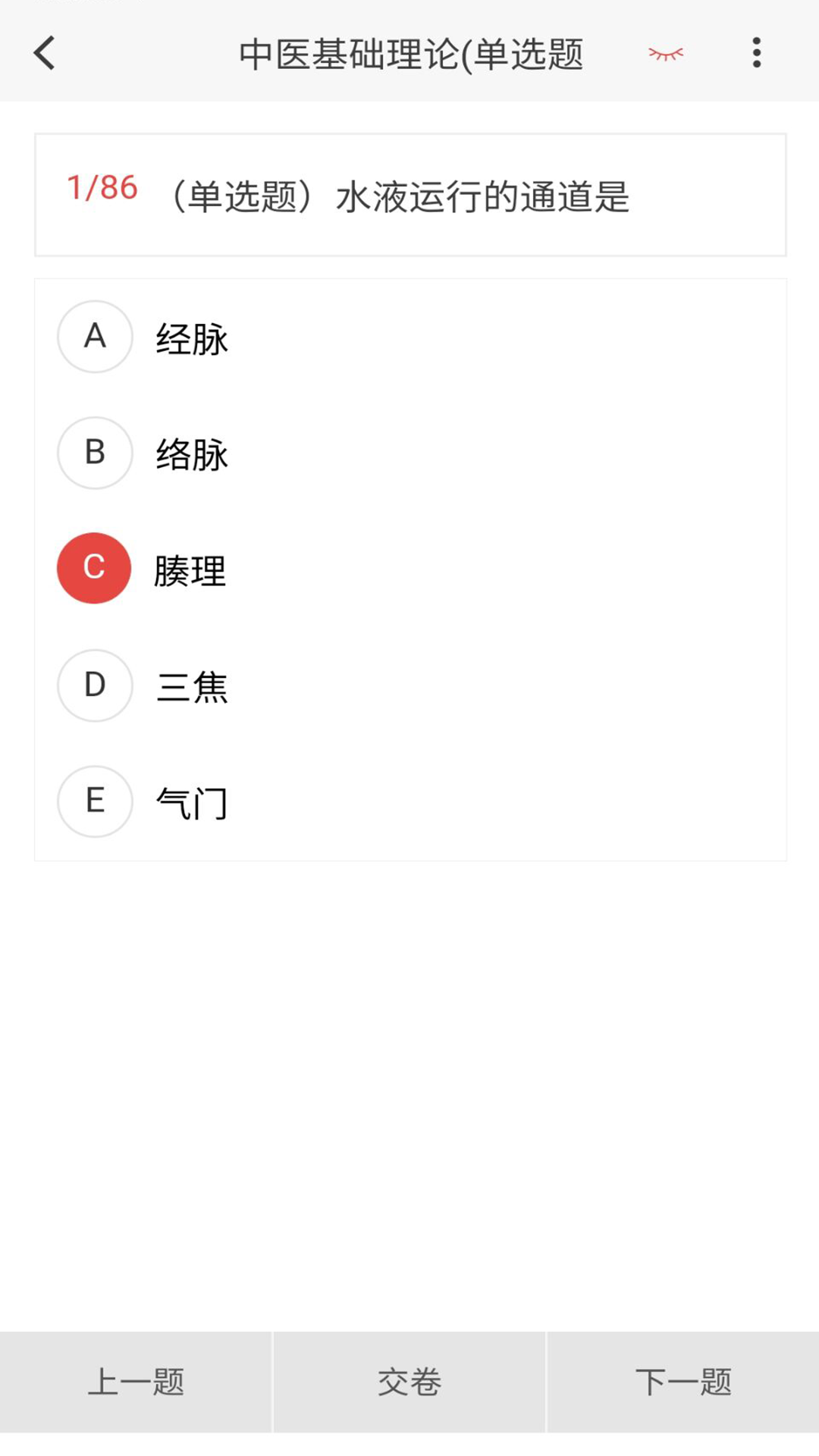Viewport: 819px width, 1456px height.
Task: Open the three-dot overflow menu
Action: (756, 53)
